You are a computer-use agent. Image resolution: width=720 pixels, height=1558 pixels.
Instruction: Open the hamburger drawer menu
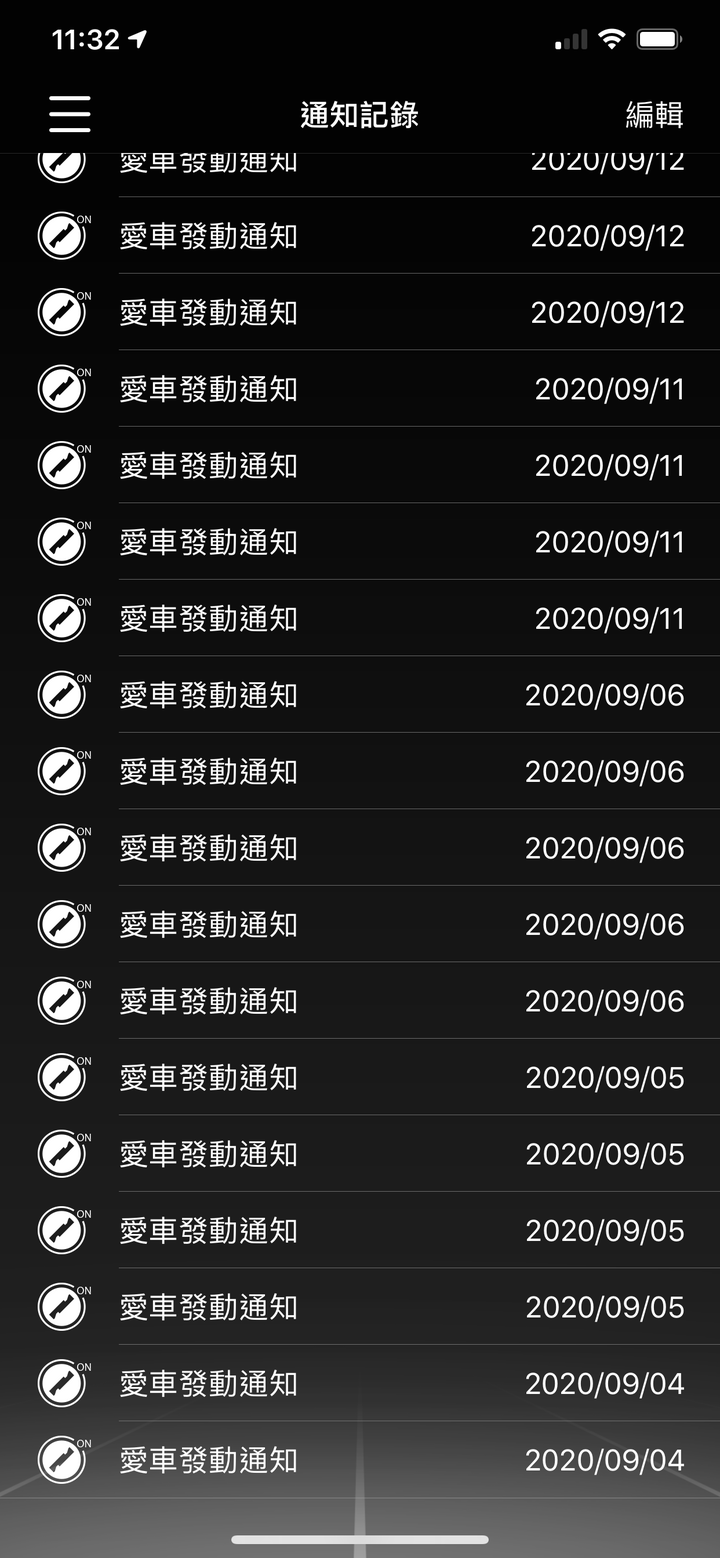click(70, 114)
